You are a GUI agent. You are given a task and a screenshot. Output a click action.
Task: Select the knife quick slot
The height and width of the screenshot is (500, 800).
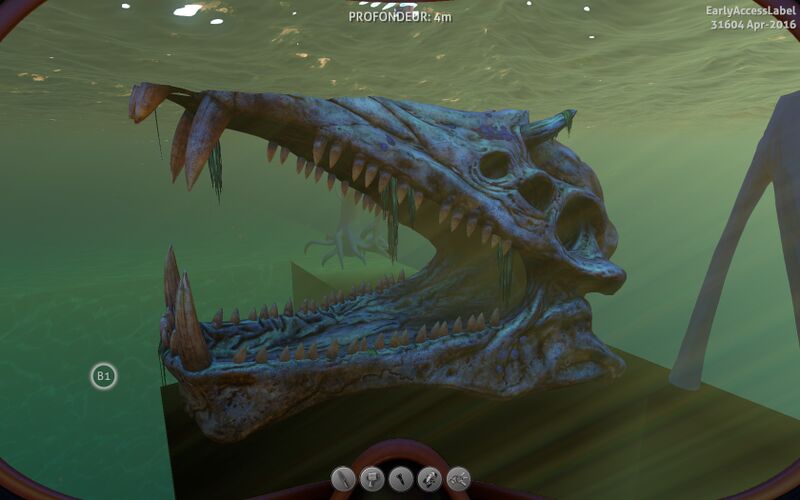click(x=343, y=479)
